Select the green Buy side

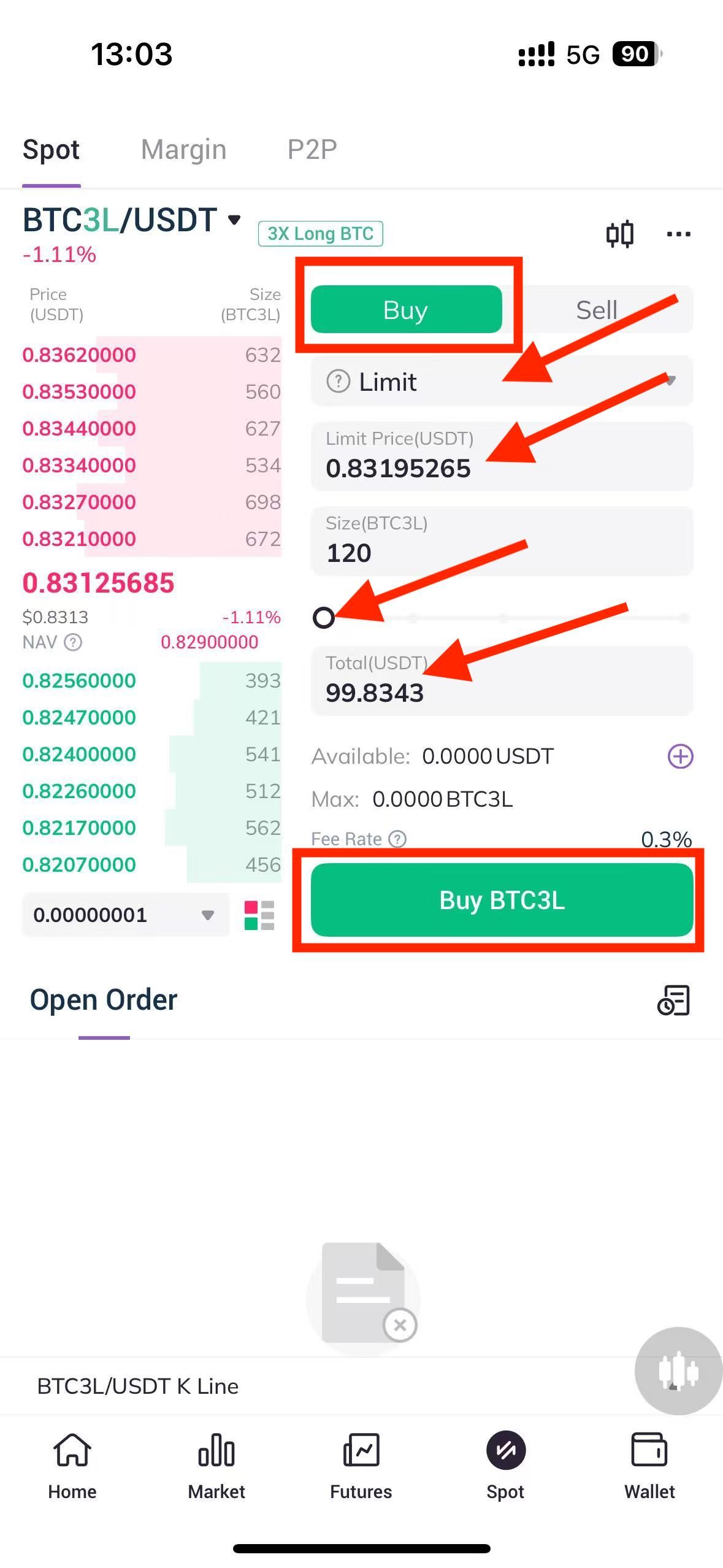pos(406,310)
